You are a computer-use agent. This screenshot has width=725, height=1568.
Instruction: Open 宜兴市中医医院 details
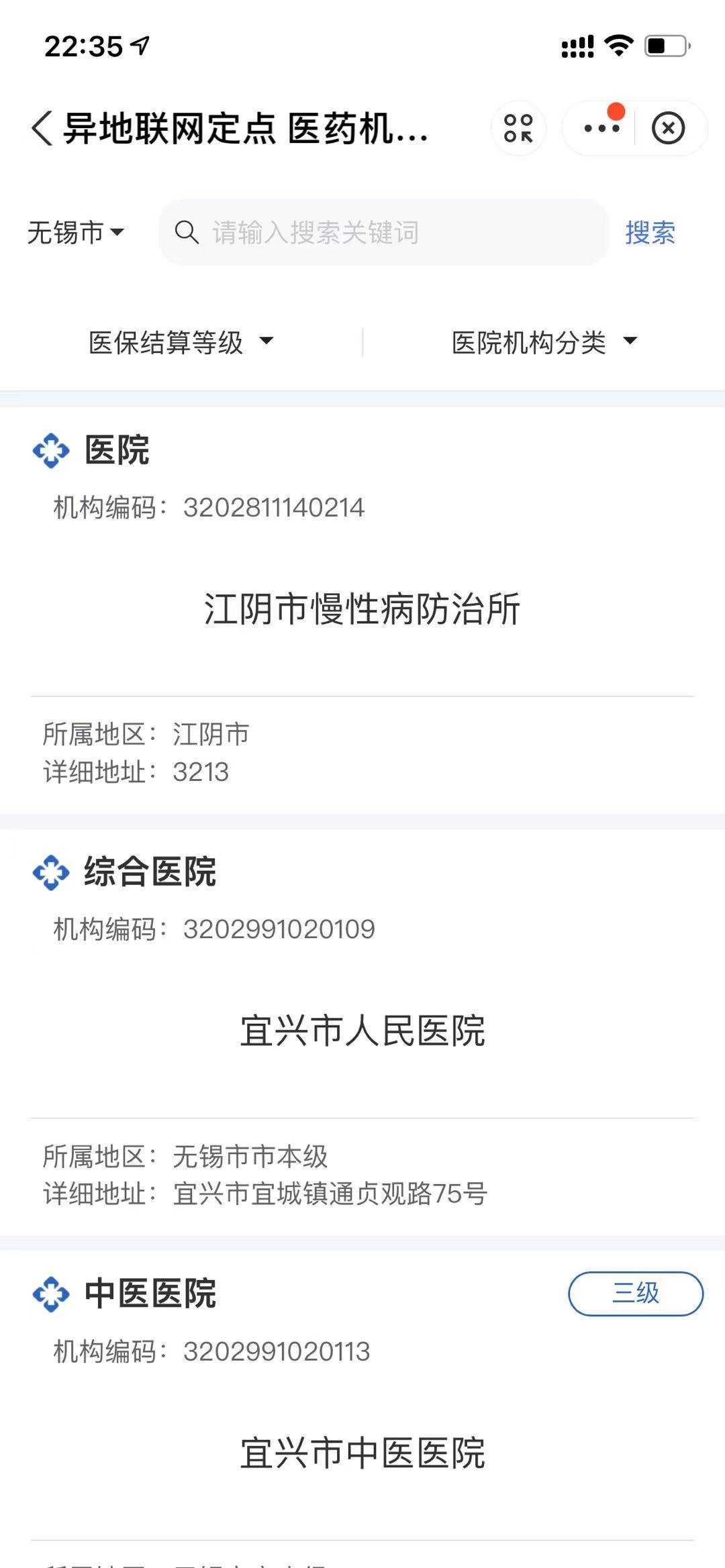coord(362,1453)
